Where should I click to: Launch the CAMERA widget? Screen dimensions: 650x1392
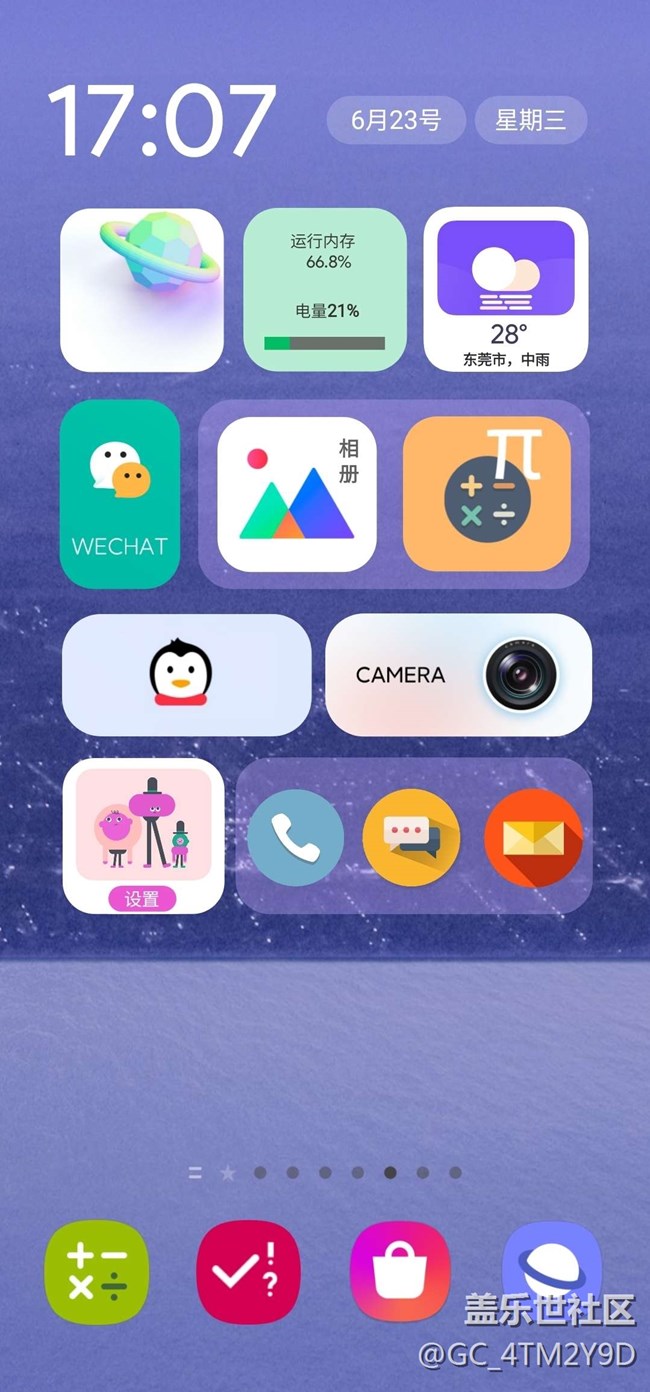[x=458, y=675]
